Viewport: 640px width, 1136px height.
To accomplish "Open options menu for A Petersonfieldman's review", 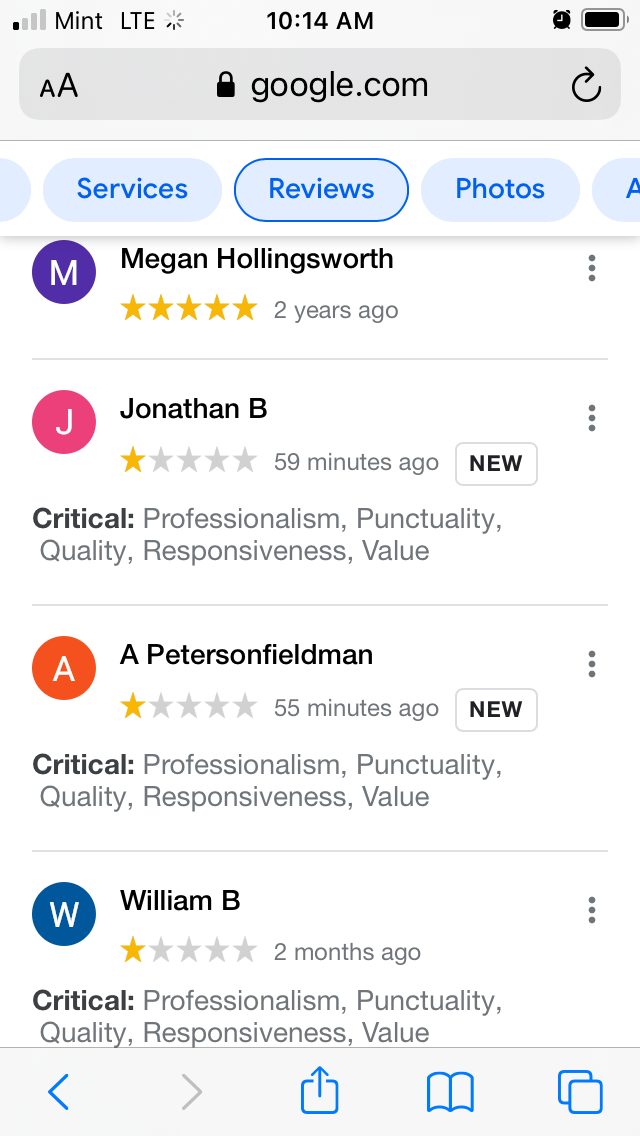I will point(592,664).
